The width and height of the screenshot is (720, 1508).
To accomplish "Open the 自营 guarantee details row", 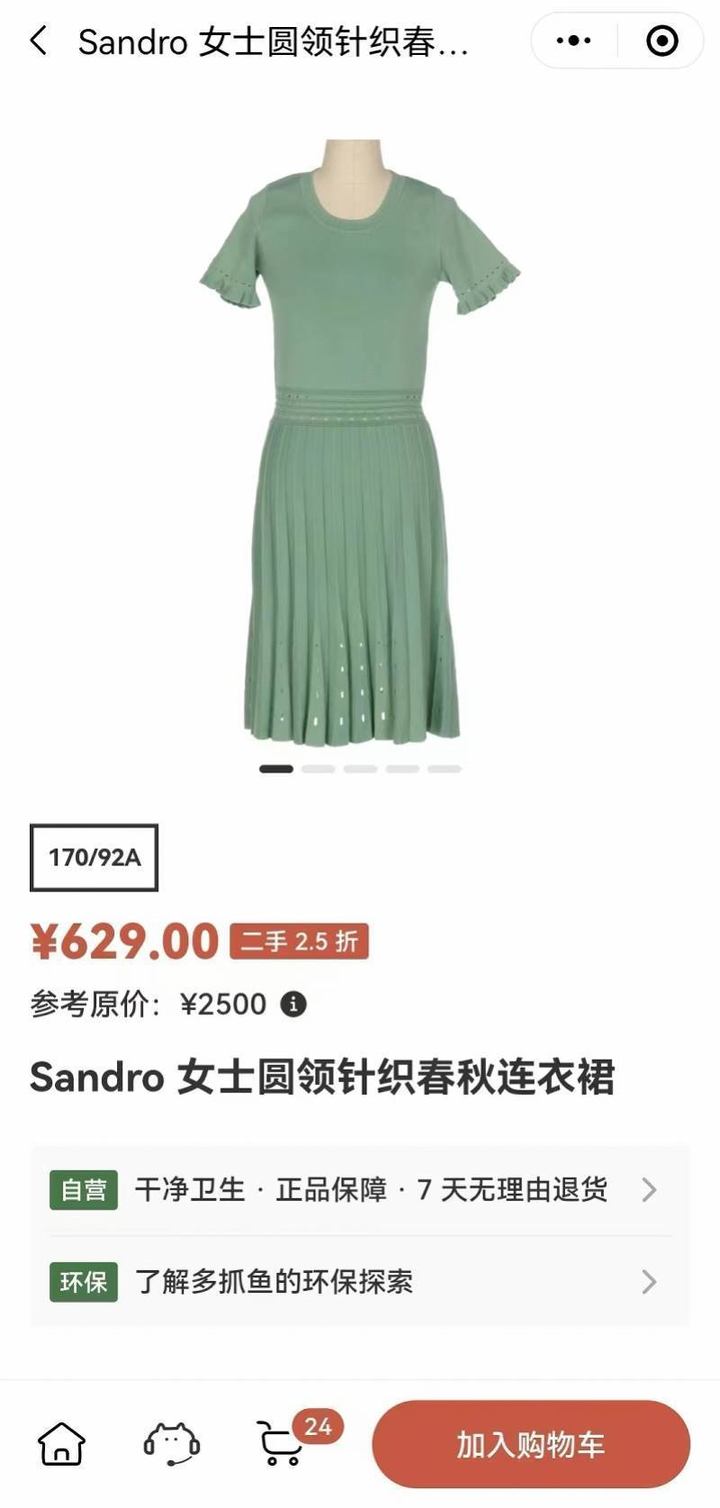I will tap(360, 1190).
